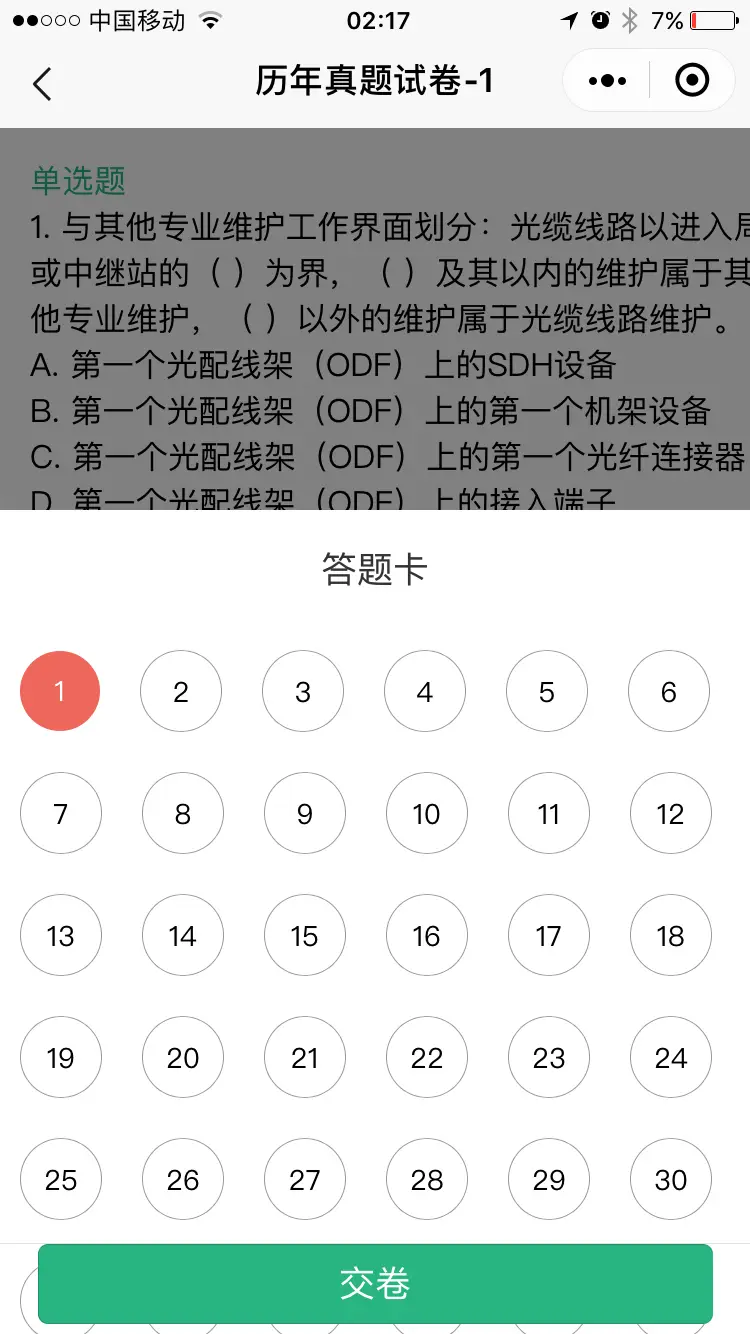Go back using the header arrow
Screen dimensions: 750x1334
(x=41, y=83)
